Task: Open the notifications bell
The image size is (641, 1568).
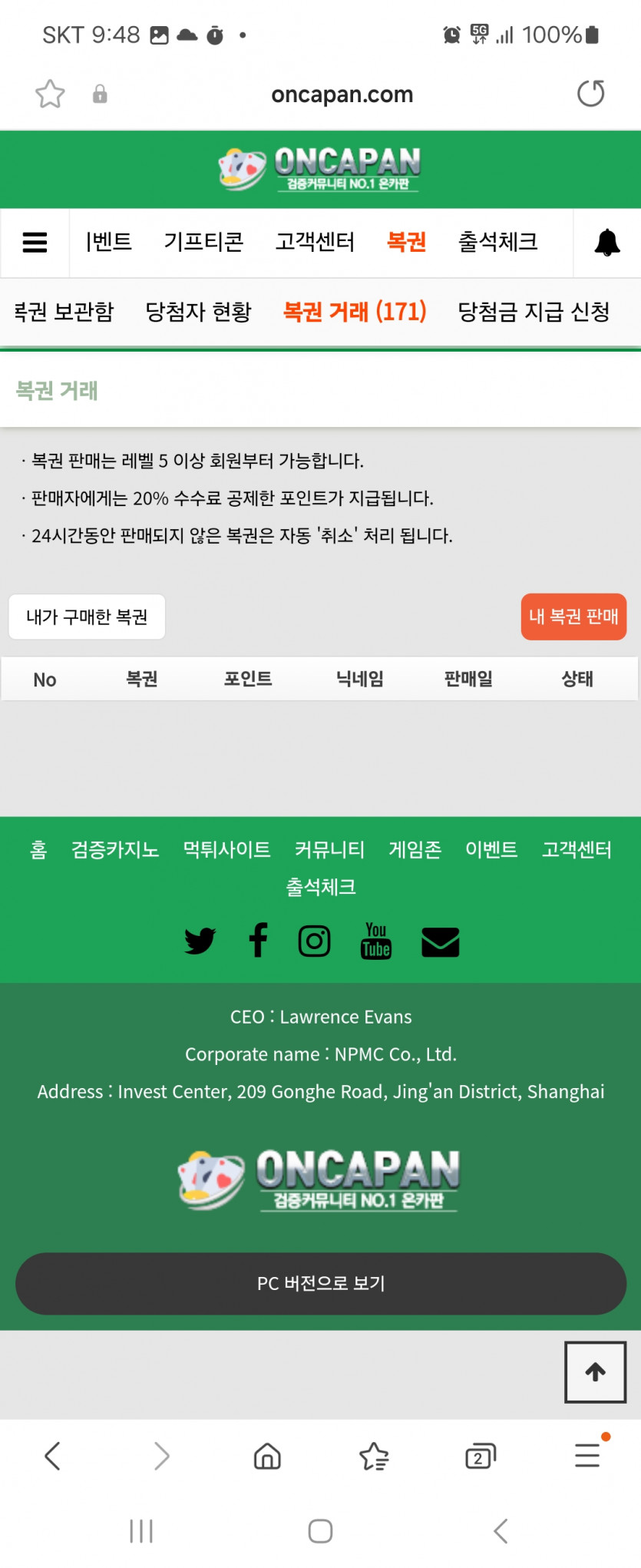Action: point(607,243)
